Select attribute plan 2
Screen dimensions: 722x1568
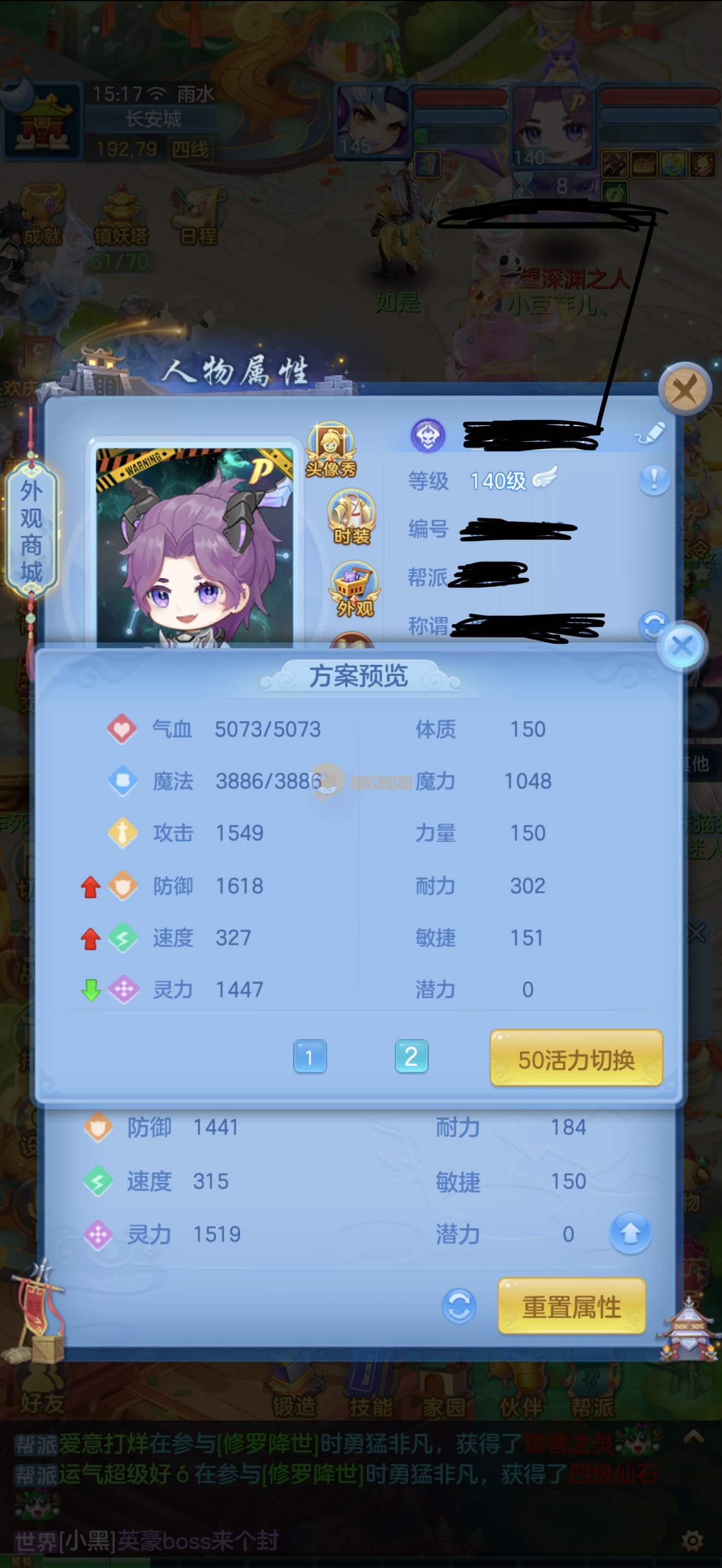(x=411, y=1057)
